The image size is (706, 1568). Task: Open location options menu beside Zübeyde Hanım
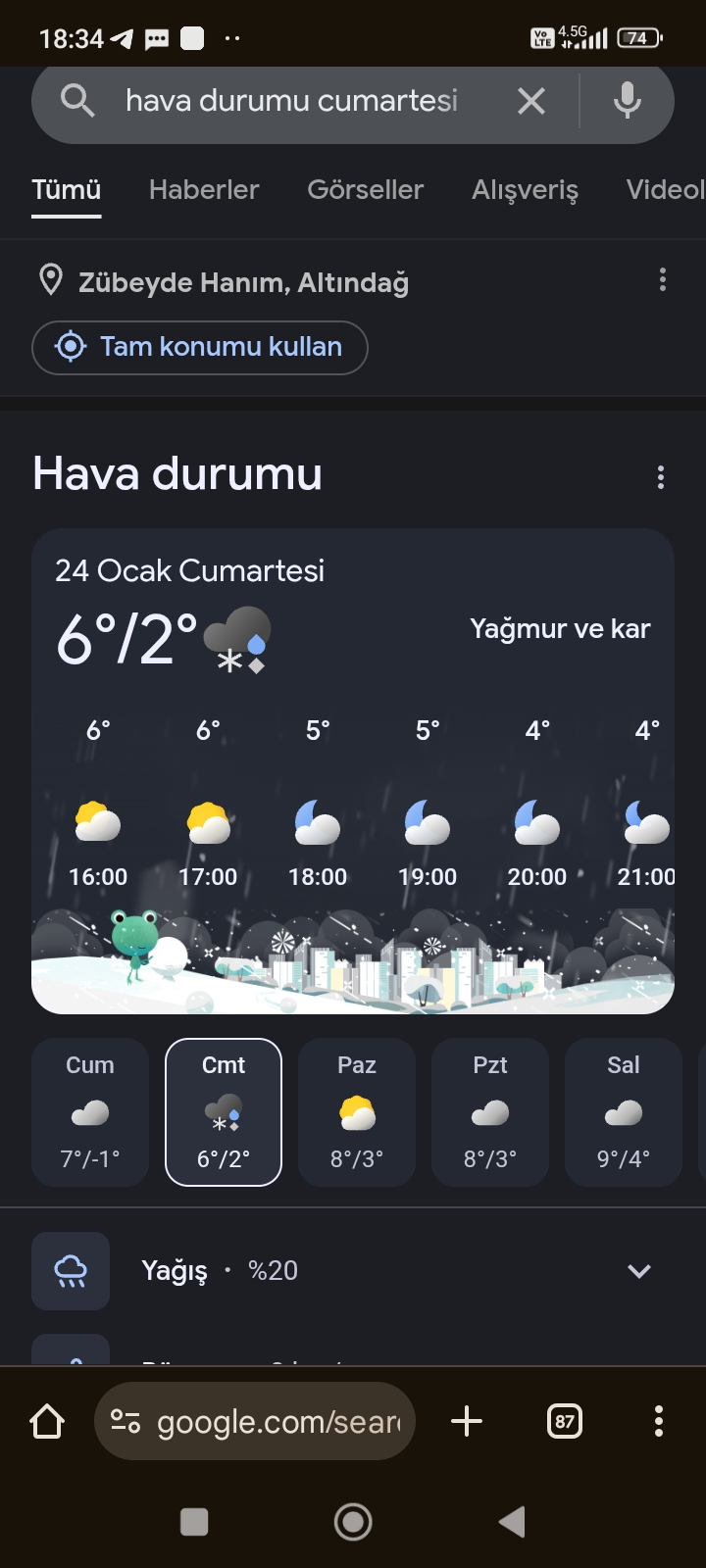pyautogui.click(x=663, y=280)
